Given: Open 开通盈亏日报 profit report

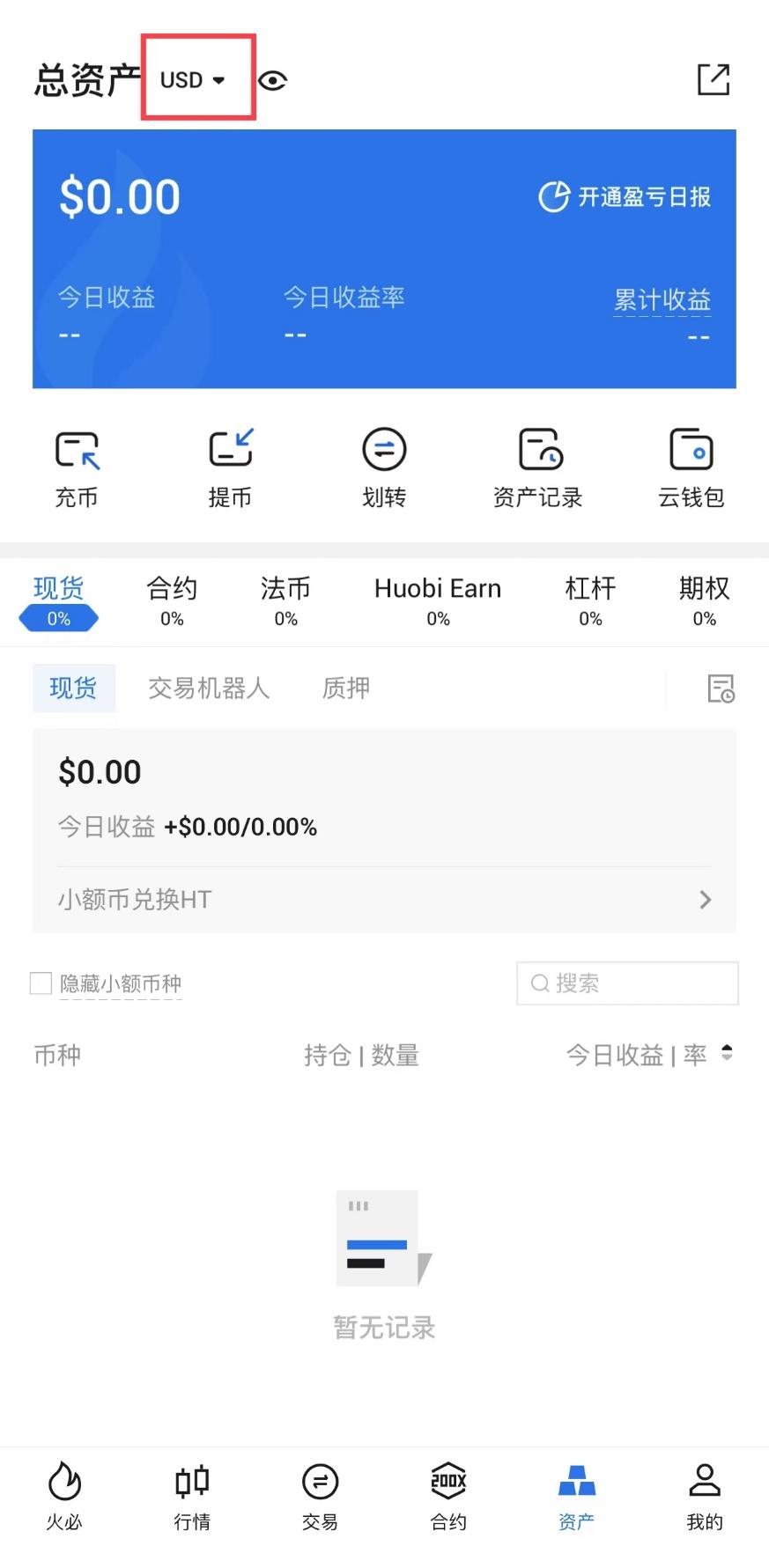Looking at the screenshot, I should pos(625,196).
